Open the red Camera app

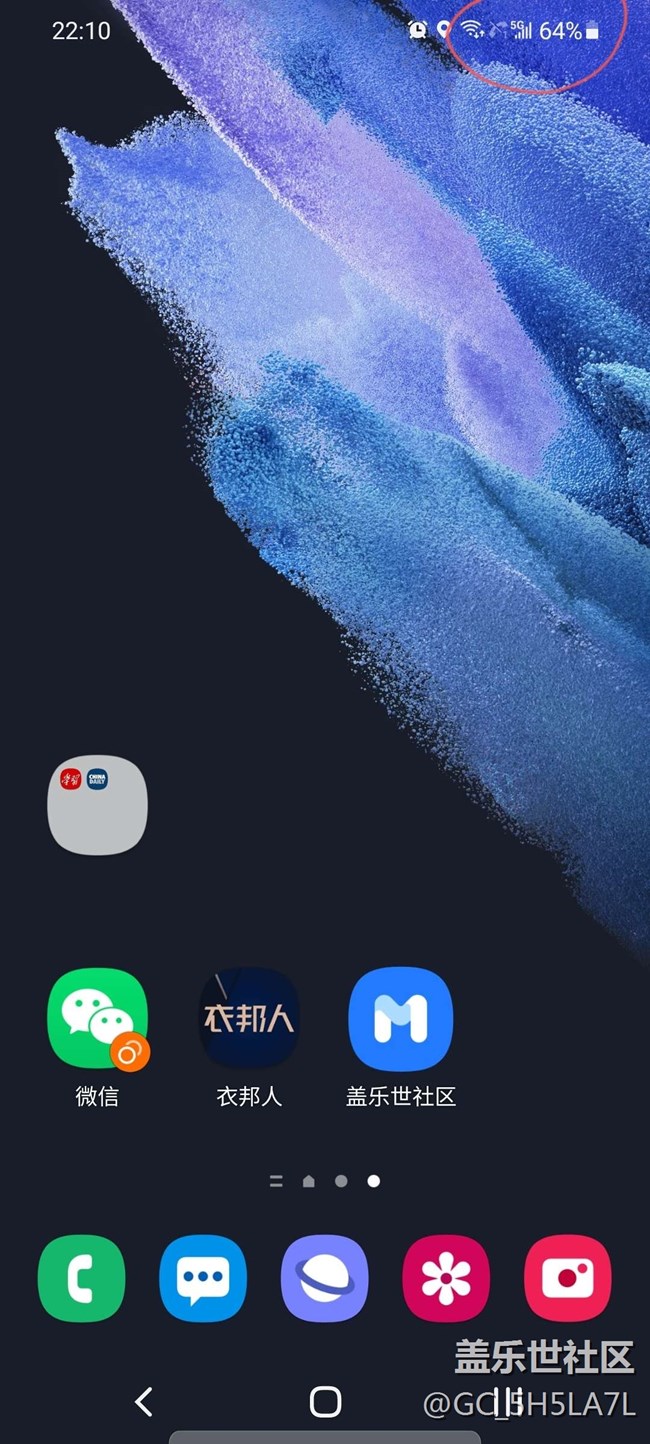[x=567, y=1278]
